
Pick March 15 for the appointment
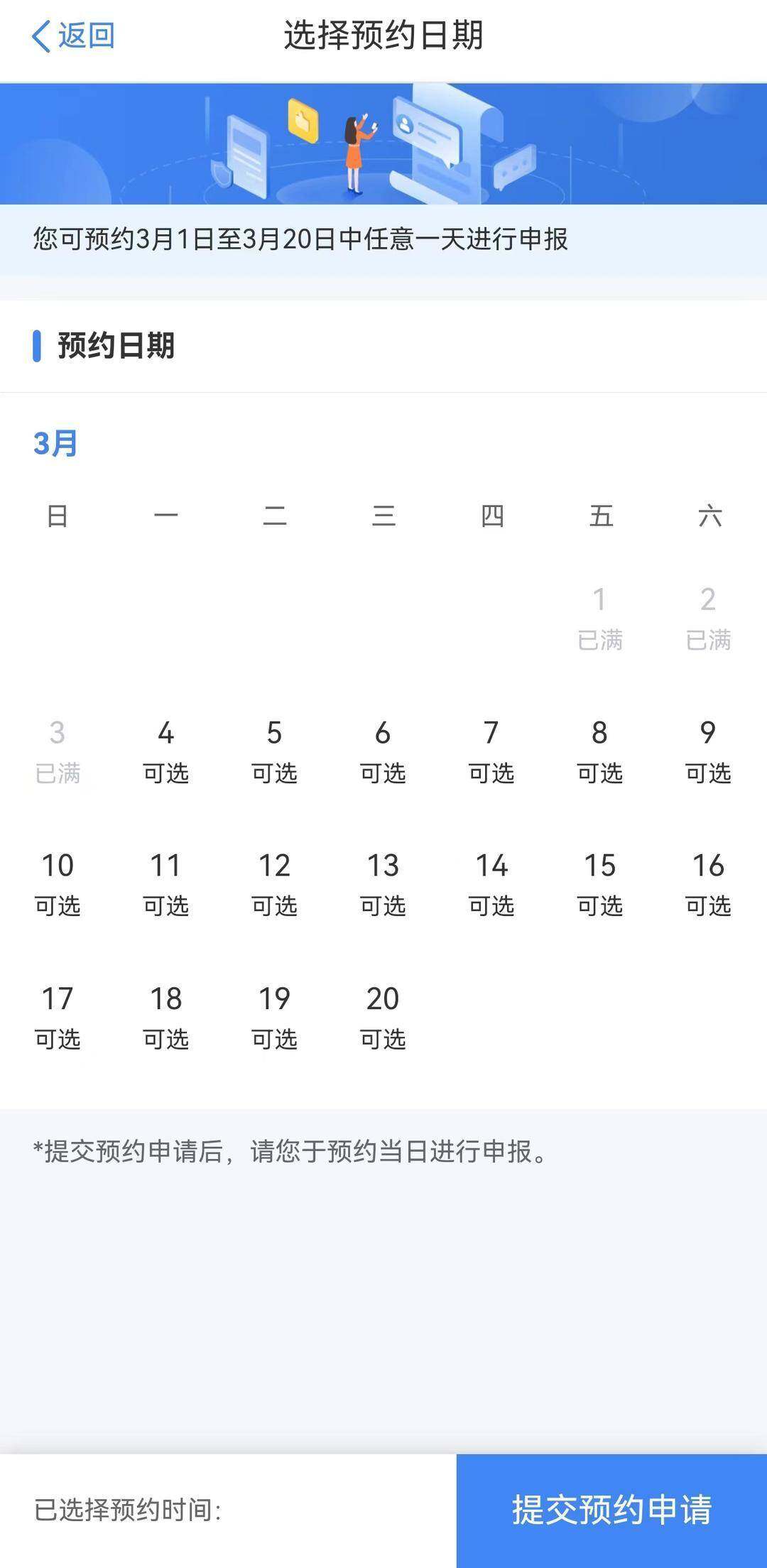click(600, 884)
